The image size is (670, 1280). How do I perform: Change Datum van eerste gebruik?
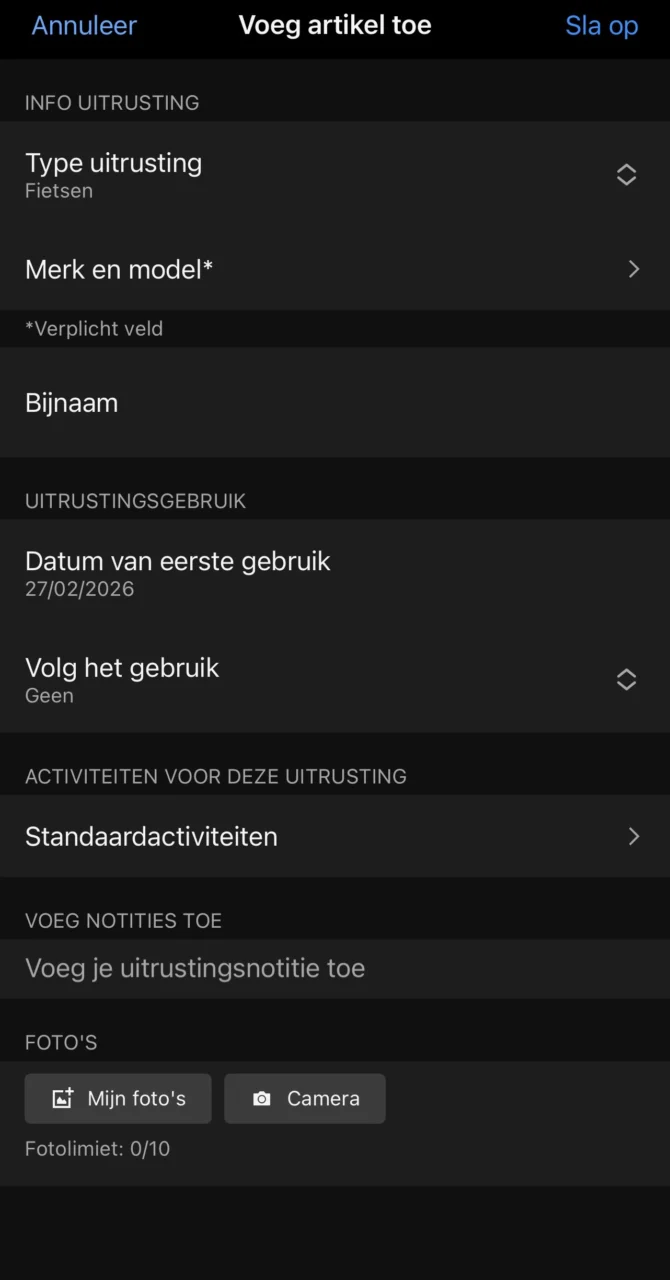pos(334,573)
